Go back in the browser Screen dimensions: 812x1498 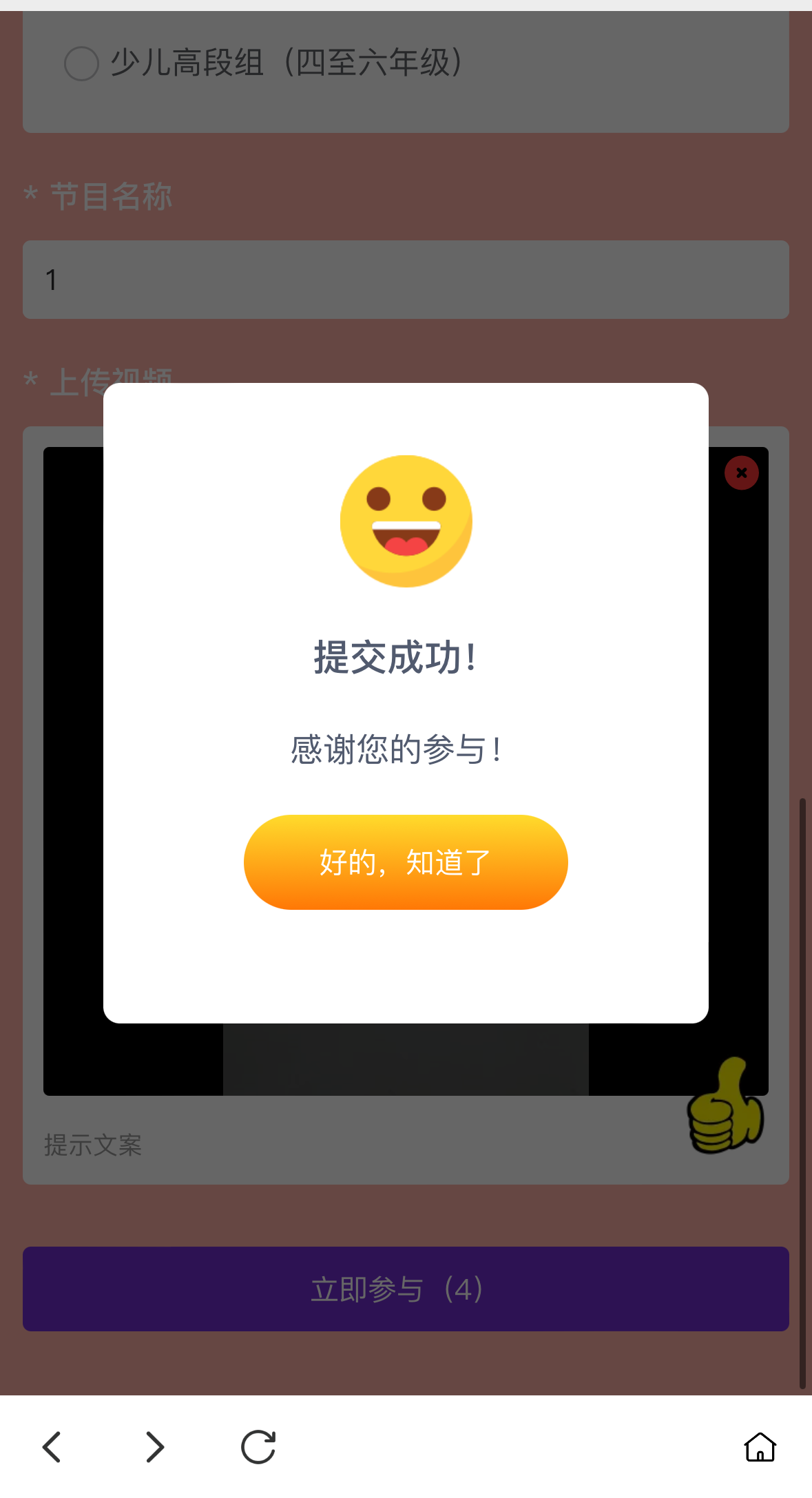[52, 1446]
